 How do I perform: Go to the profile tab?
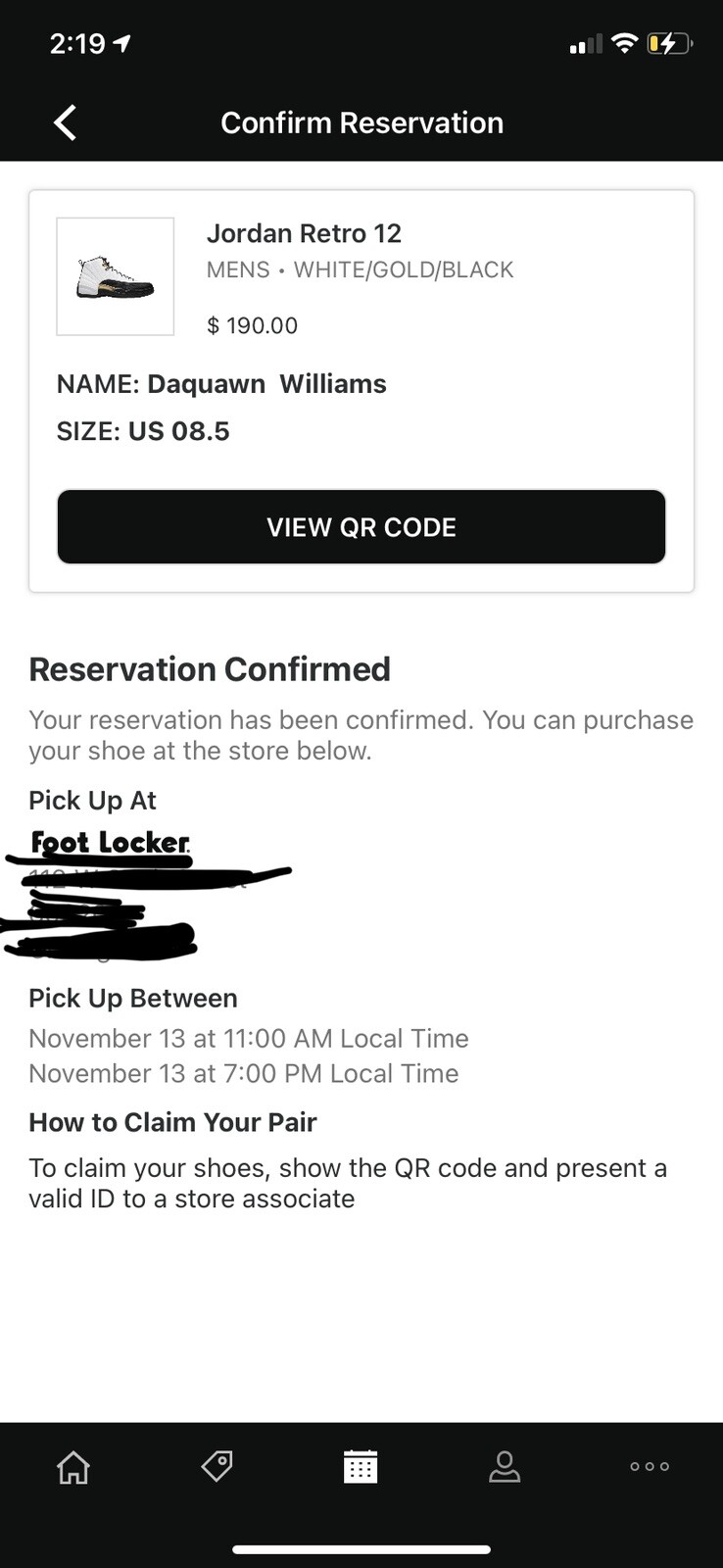(x=505, y=1466)
